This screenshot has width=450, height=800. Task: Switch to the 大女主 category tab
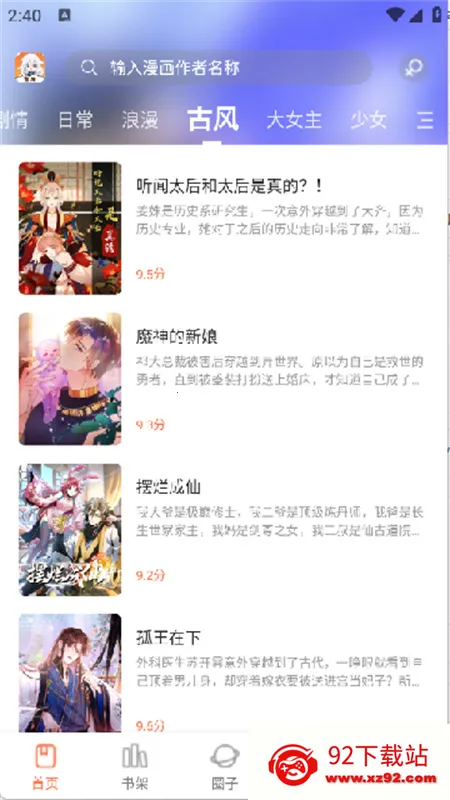click(294, 120)
